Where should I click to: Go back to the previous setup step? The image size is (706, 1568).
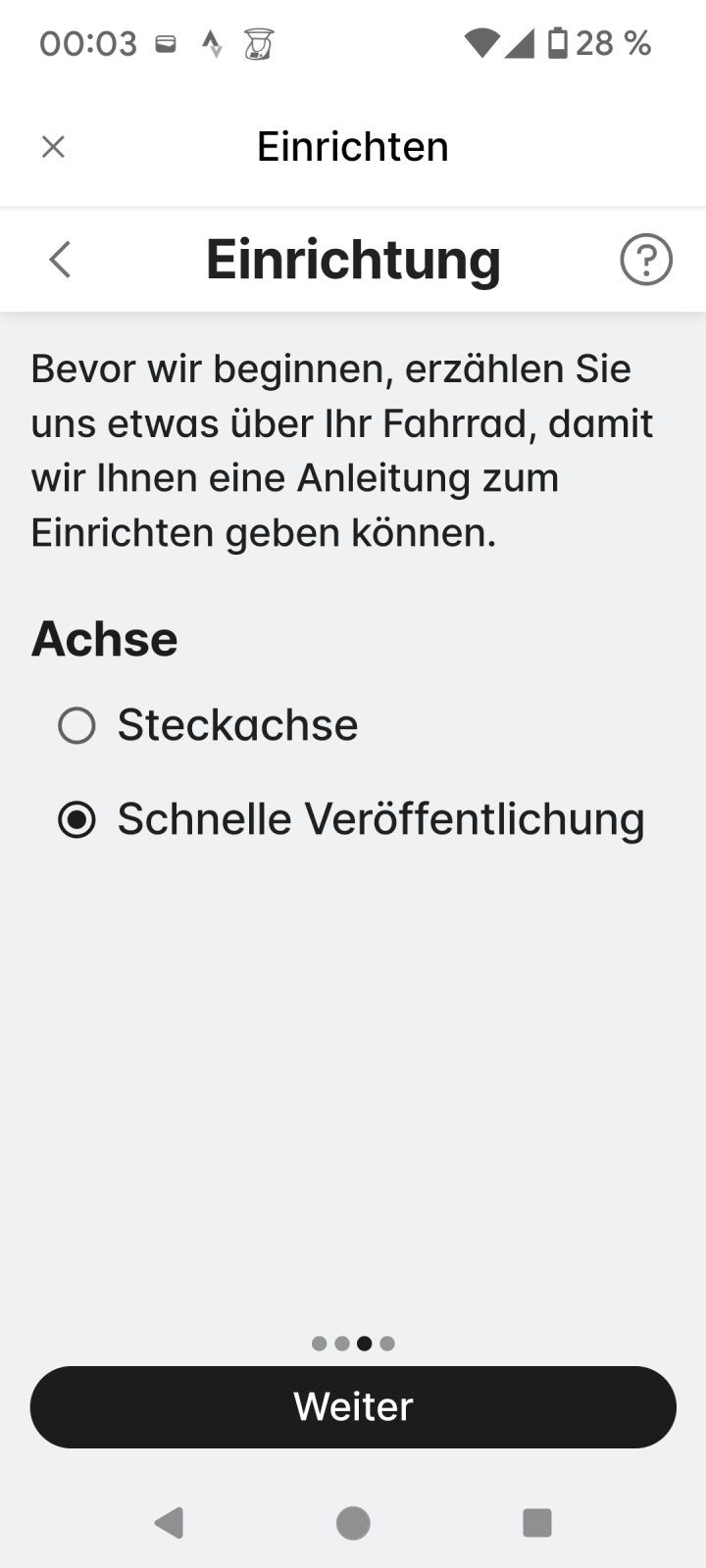coord(60,260)
